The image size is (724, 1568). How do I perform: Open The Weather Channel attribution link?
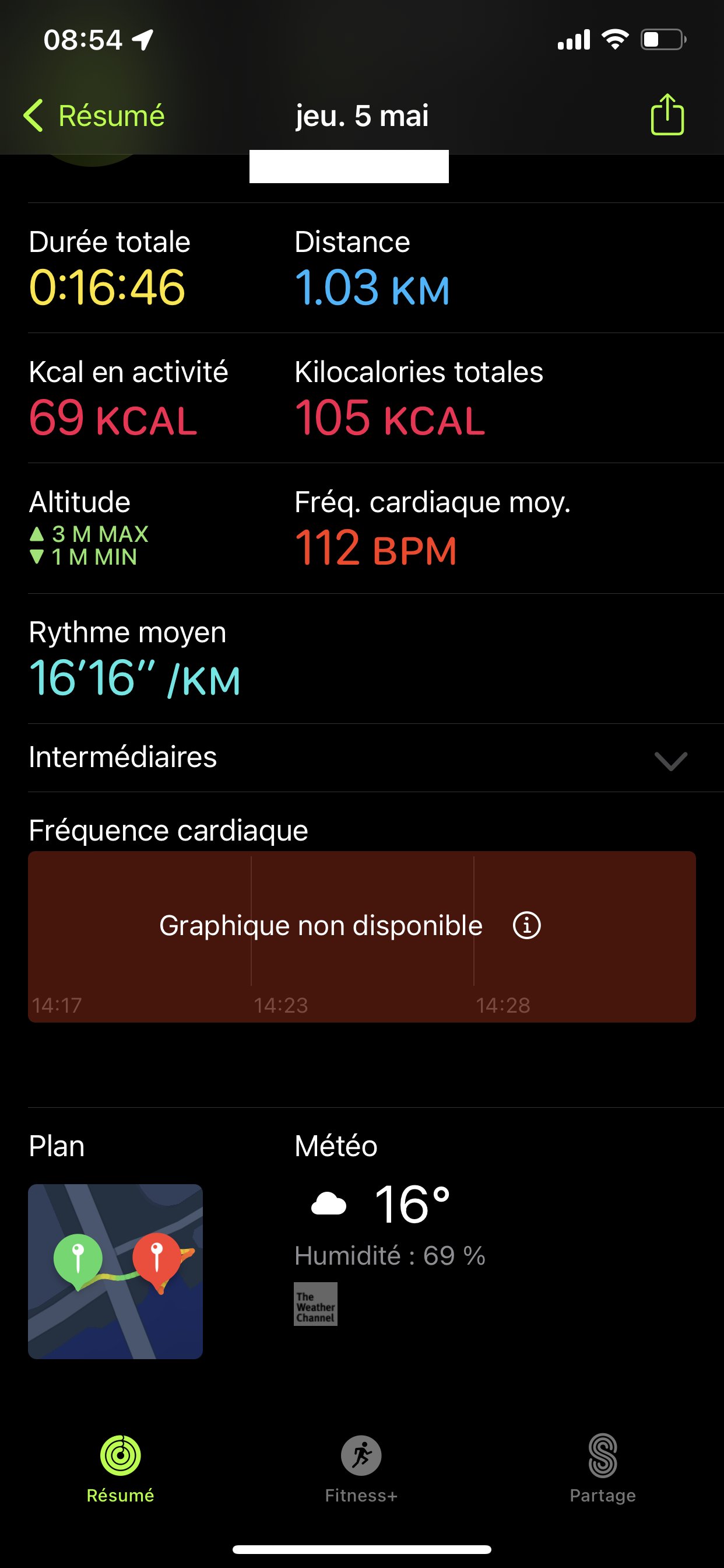tap(315, 1304)
